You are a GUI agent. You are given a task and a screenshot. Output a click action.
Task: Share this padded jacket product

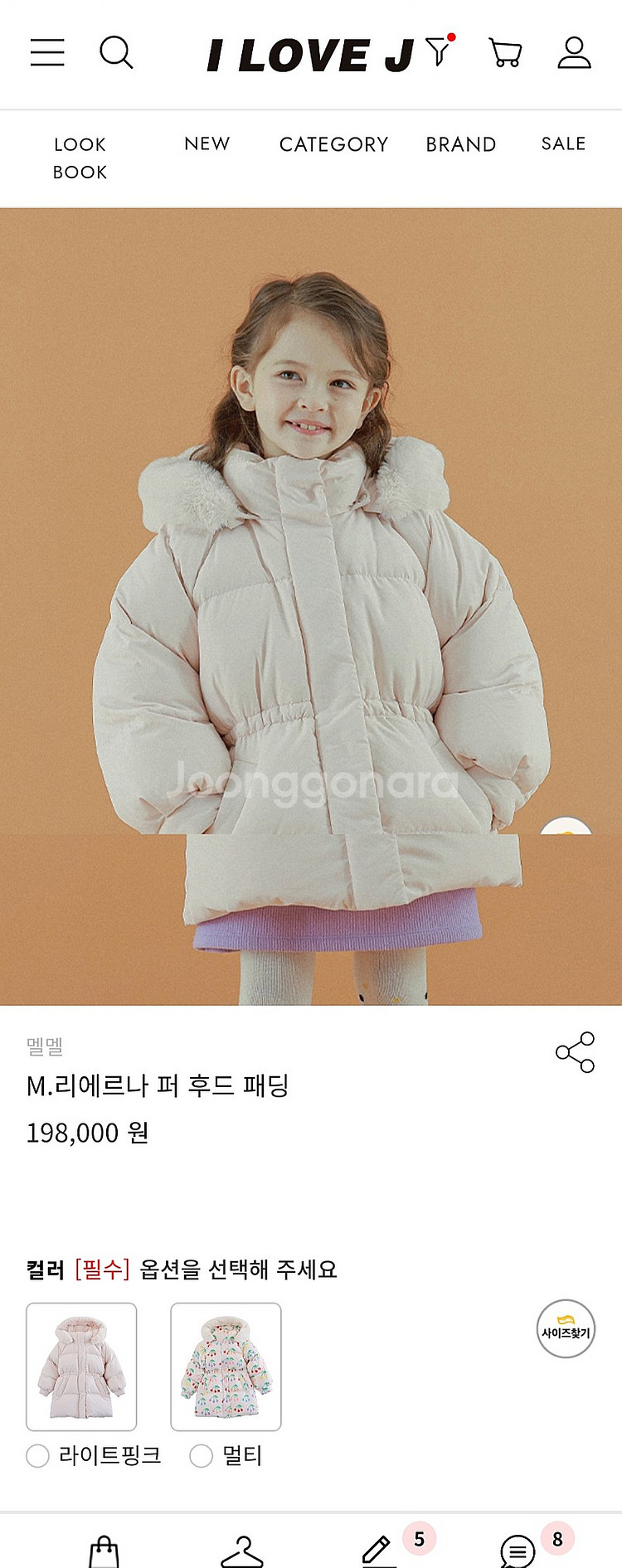click(576, 1052)
